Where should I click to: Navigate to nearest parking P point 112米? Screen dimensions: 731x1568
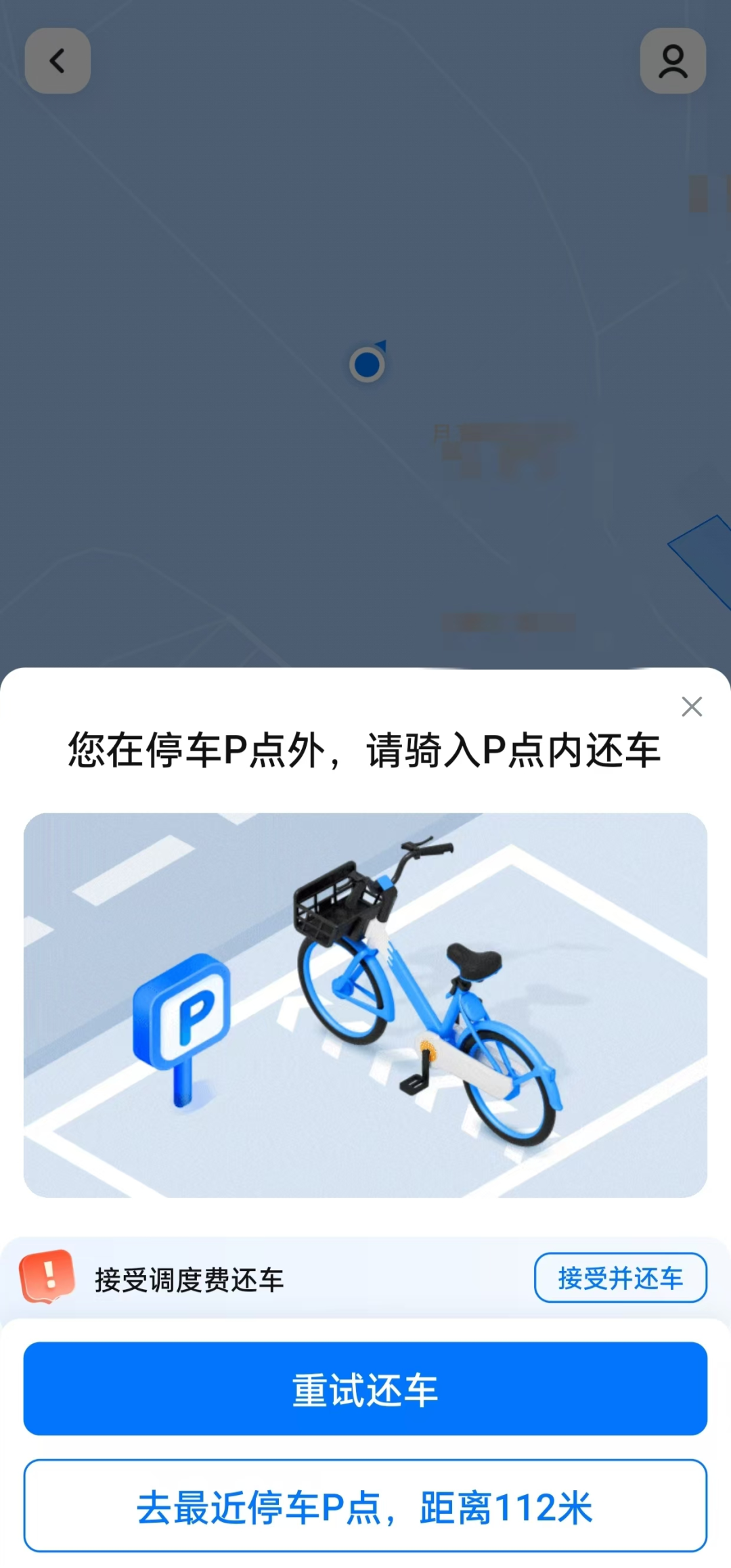365,1506
